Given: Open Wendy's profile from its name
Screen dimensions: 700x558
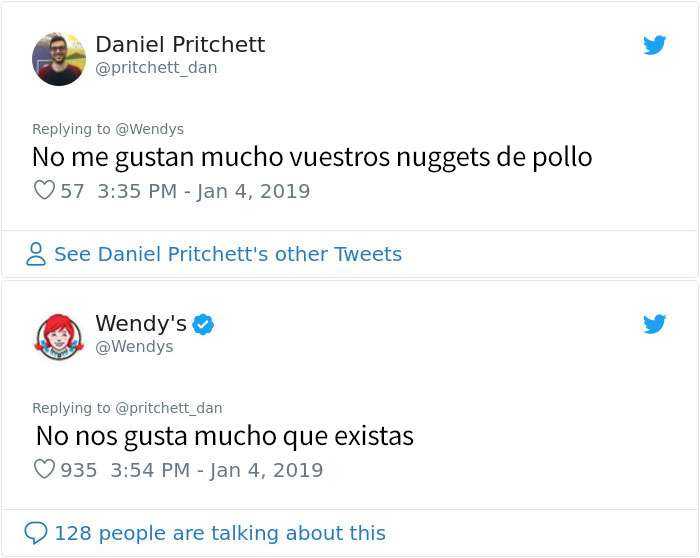Looking at the screenshot, I should (x=141, y=323).
